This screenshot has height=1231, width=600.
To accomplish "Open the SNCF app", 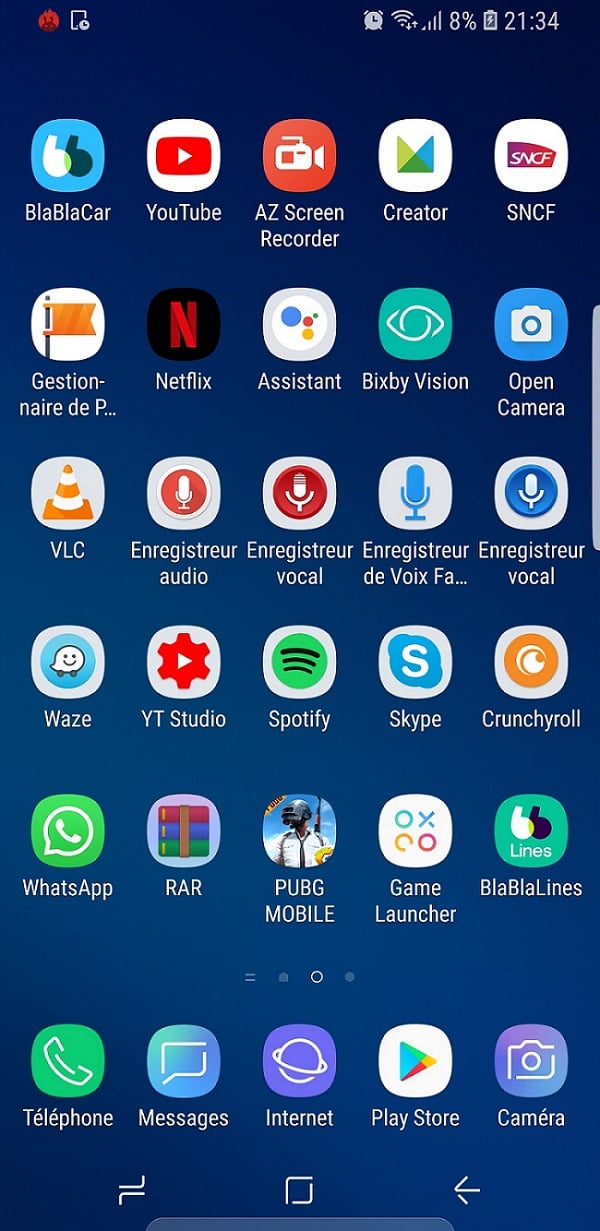I will (531, 156).
